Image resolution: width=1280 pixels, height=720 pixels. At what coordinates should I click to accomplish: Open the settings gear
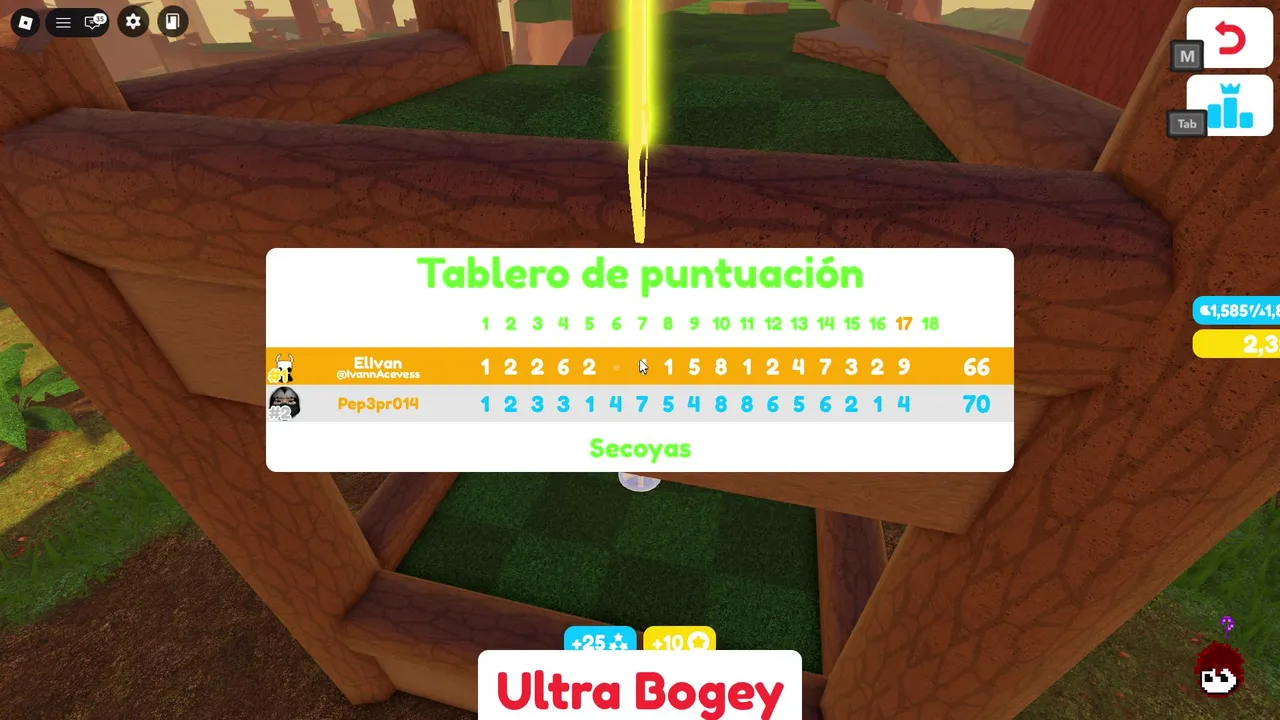tap(133, 22)
